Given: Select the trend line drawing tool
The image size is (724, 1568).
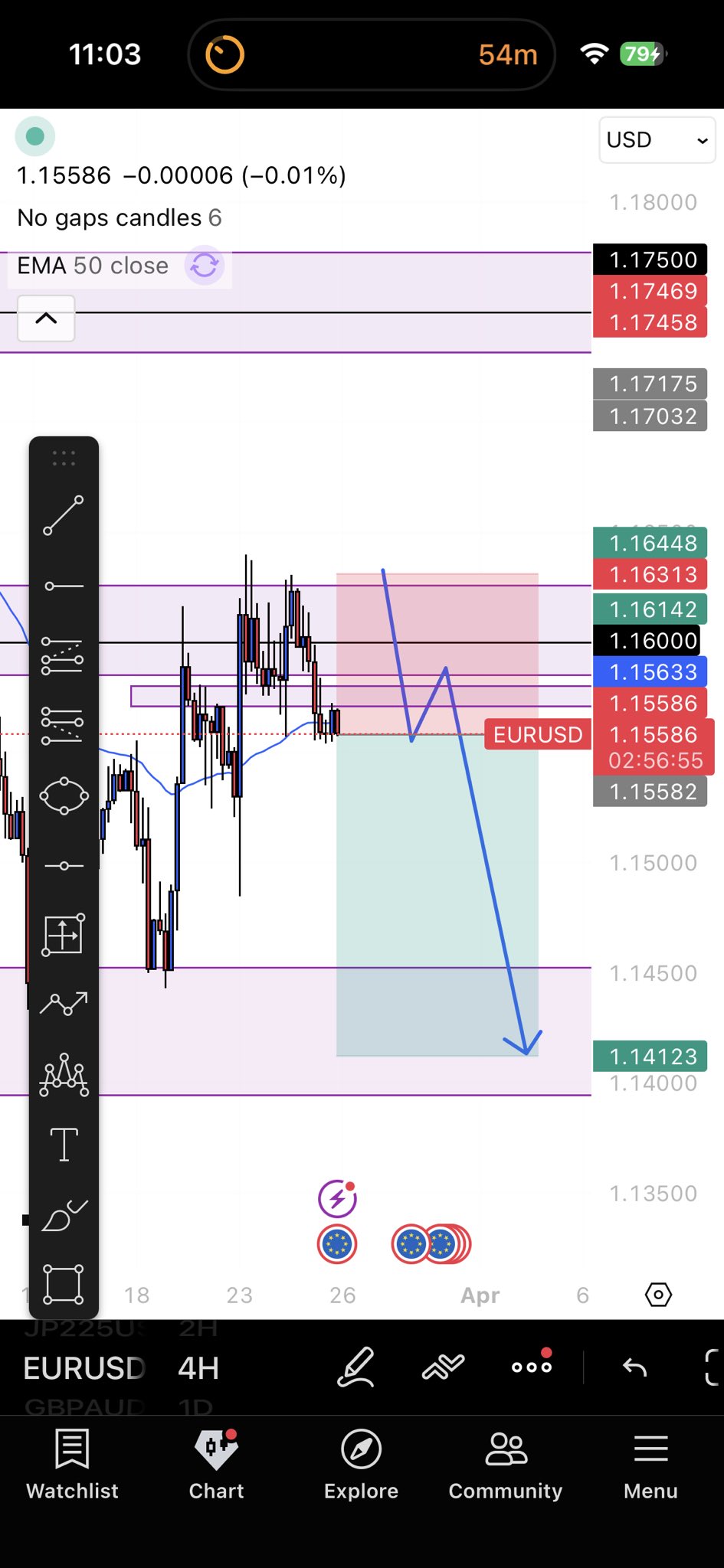Looking at the screenshot, I should point(64,515).
